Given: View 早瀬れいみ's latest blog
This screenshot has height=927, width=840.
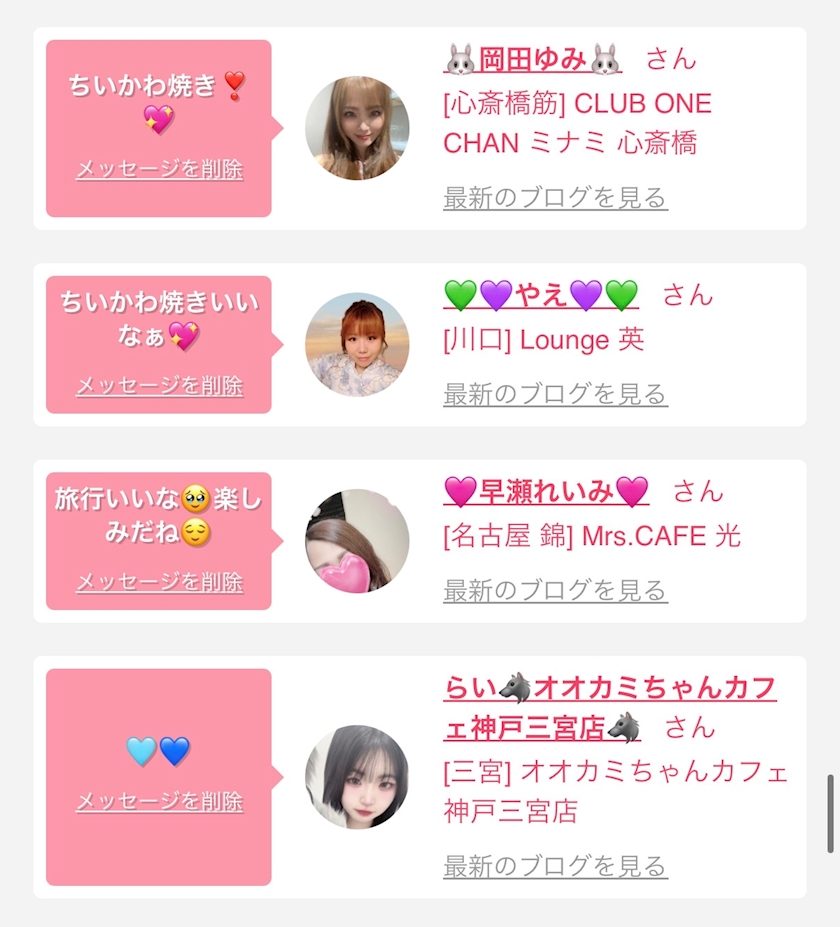Looking at the screenshot, I should (x=555, y=590).
